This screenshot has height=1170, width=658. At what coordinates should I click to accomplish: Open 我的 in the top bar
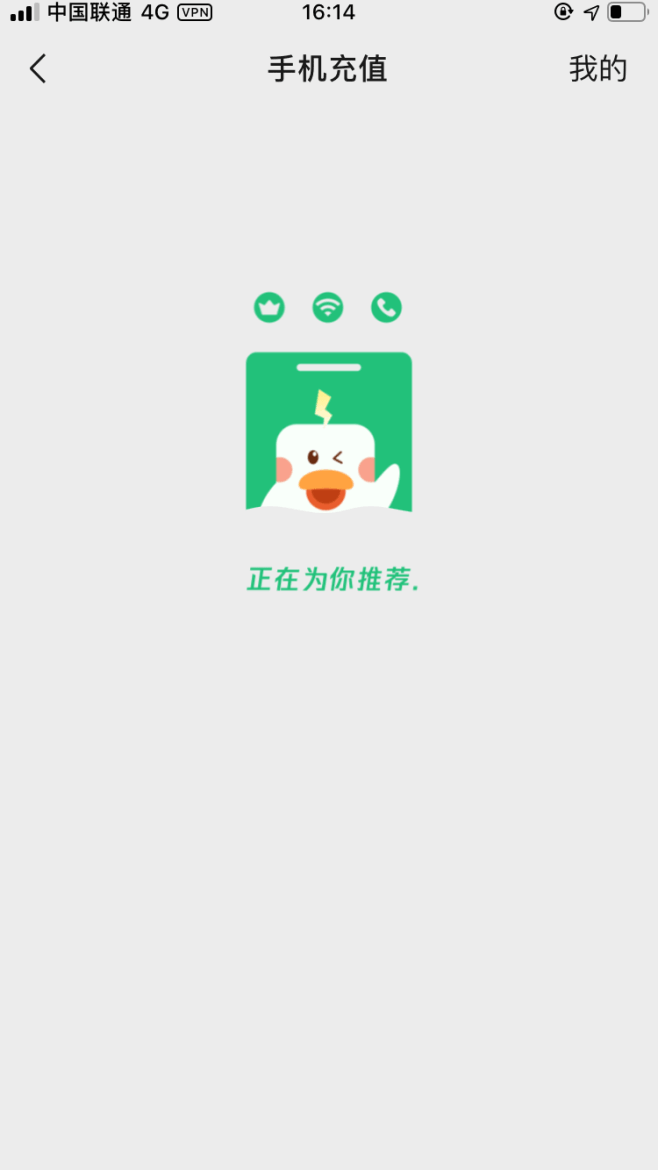coord(597,69)
